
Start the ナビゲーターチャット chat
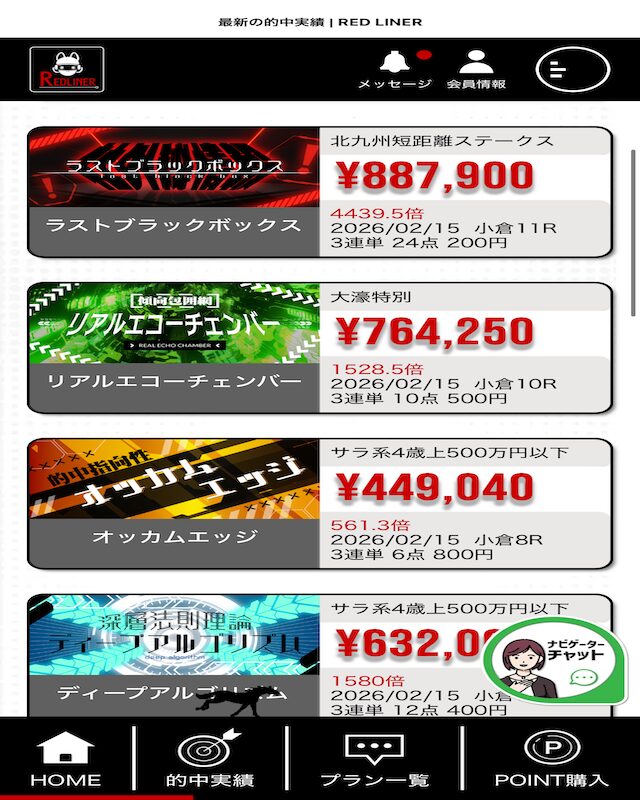558,660
